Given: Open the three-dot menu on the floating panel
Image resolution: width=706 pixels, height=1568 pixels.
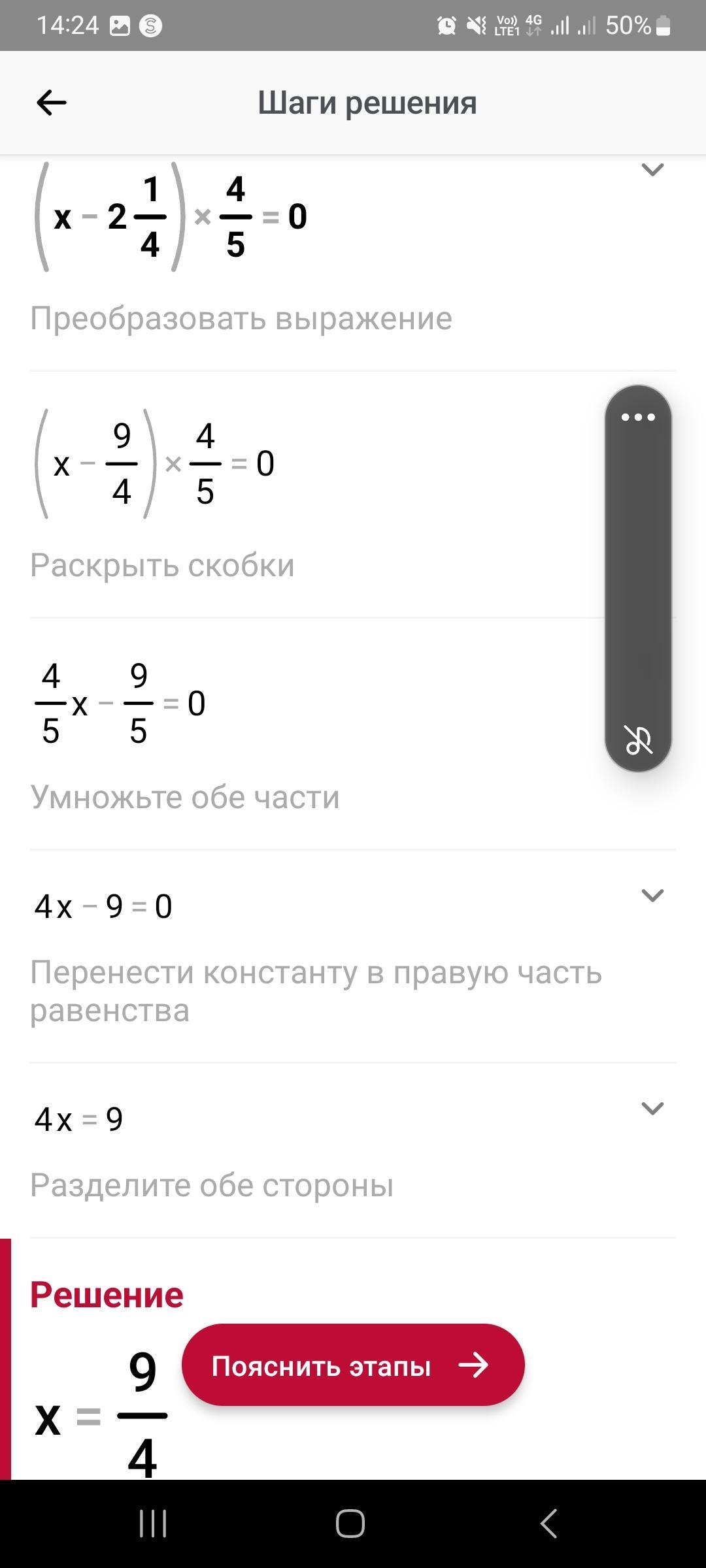Looking at the screenshot, I should click(x=638, y=417).
